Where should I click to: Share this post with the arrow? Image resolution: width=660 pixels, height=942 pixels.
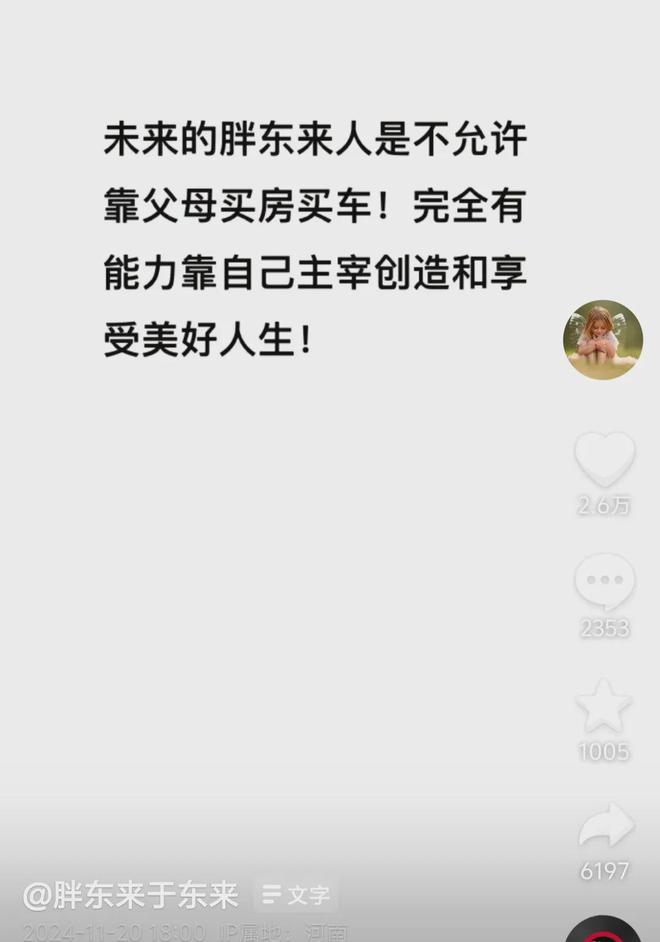tap(605, 828)
